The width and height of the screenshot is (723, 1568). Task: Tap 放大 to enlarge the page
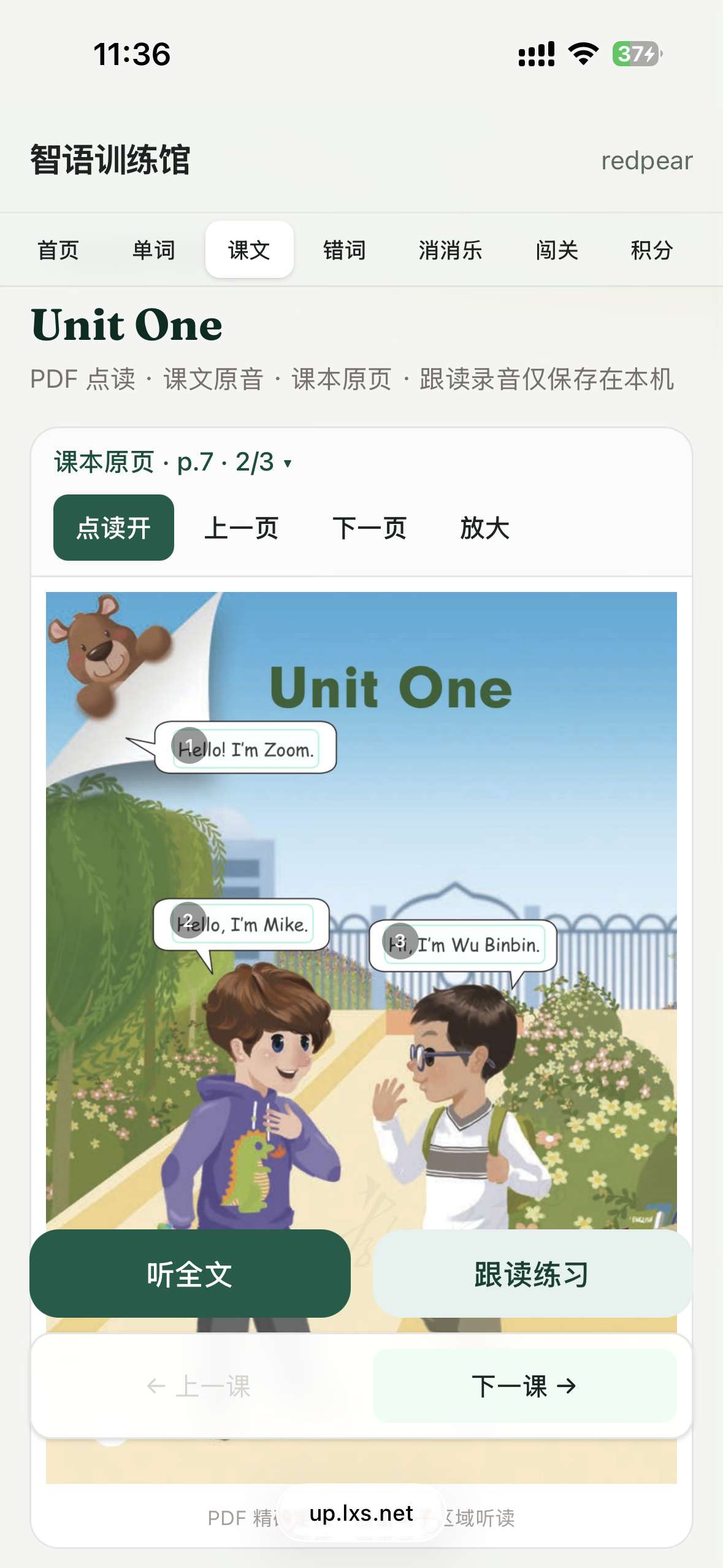485,528
